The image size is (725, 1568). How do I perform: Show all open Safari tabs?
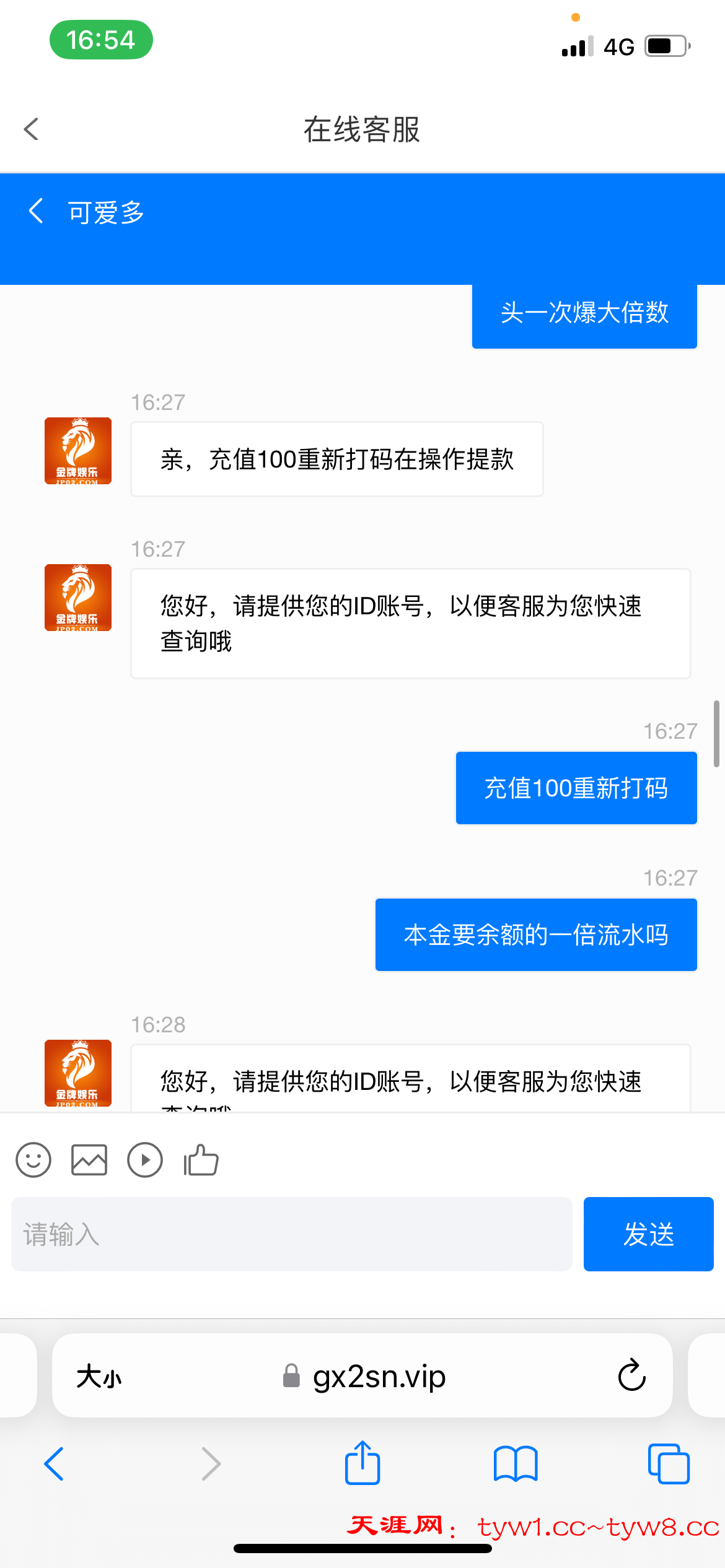pos(668,1464)
